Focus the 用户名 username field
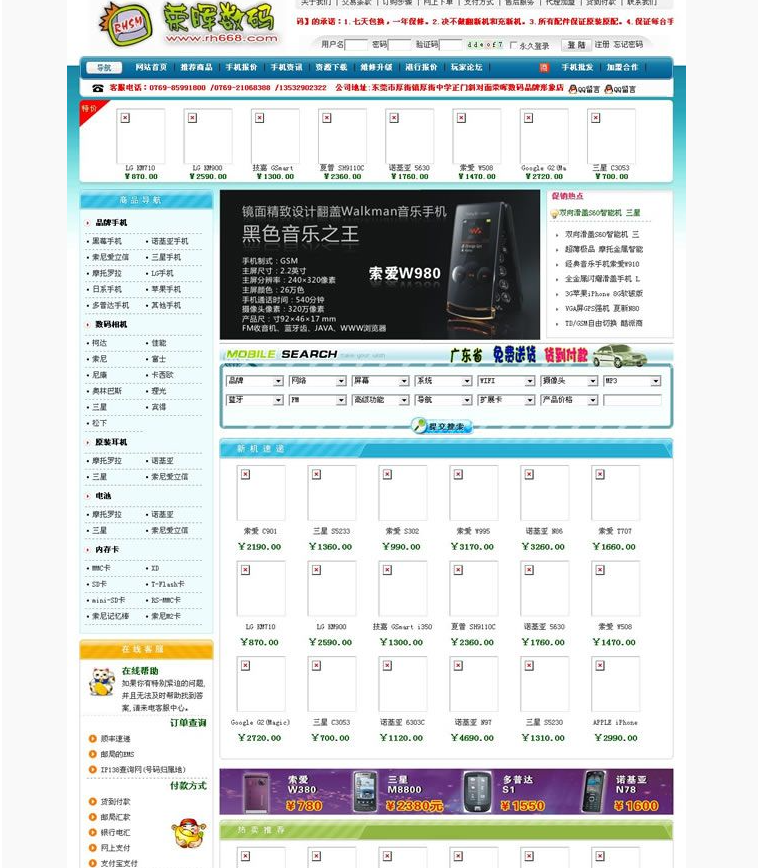The height and width of the screenshot is (868, 758). pos(357,45)
